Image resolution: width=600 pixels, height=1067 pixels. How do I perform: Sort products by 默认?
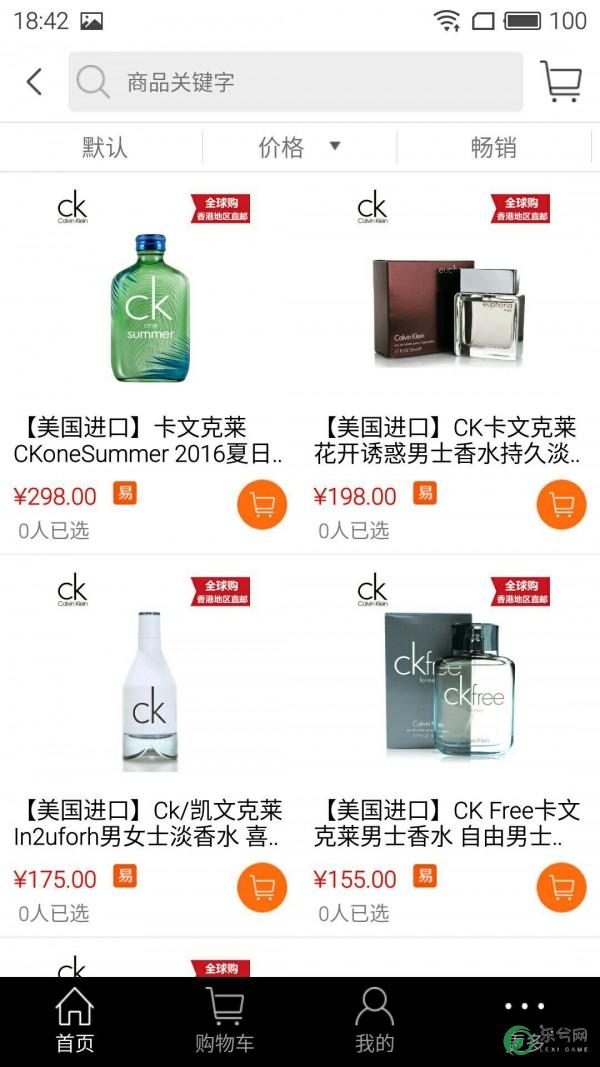pyautogui.click(x=104, y=148)
